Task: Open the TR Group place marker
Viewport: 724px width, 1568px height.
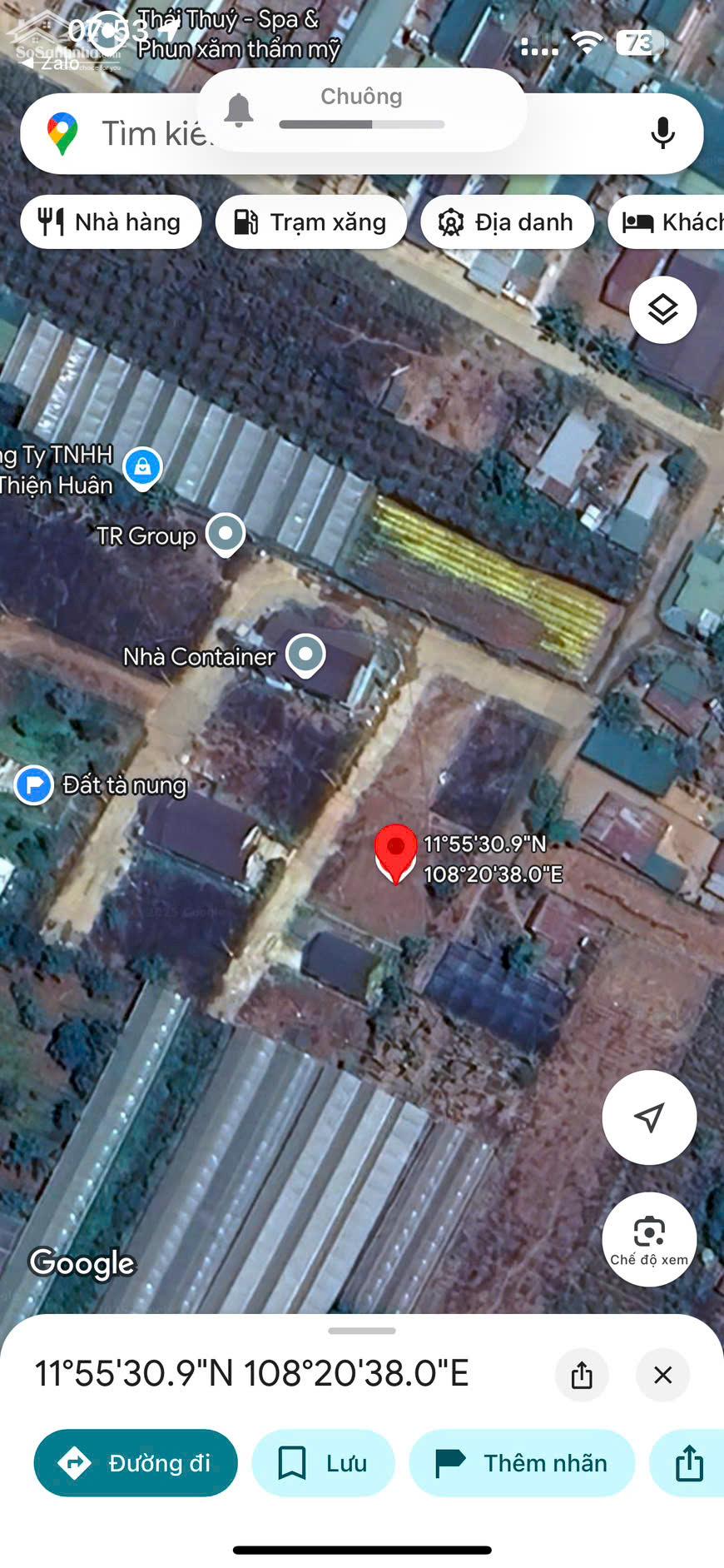Action: pyautogui.click(x=226, y=533)
